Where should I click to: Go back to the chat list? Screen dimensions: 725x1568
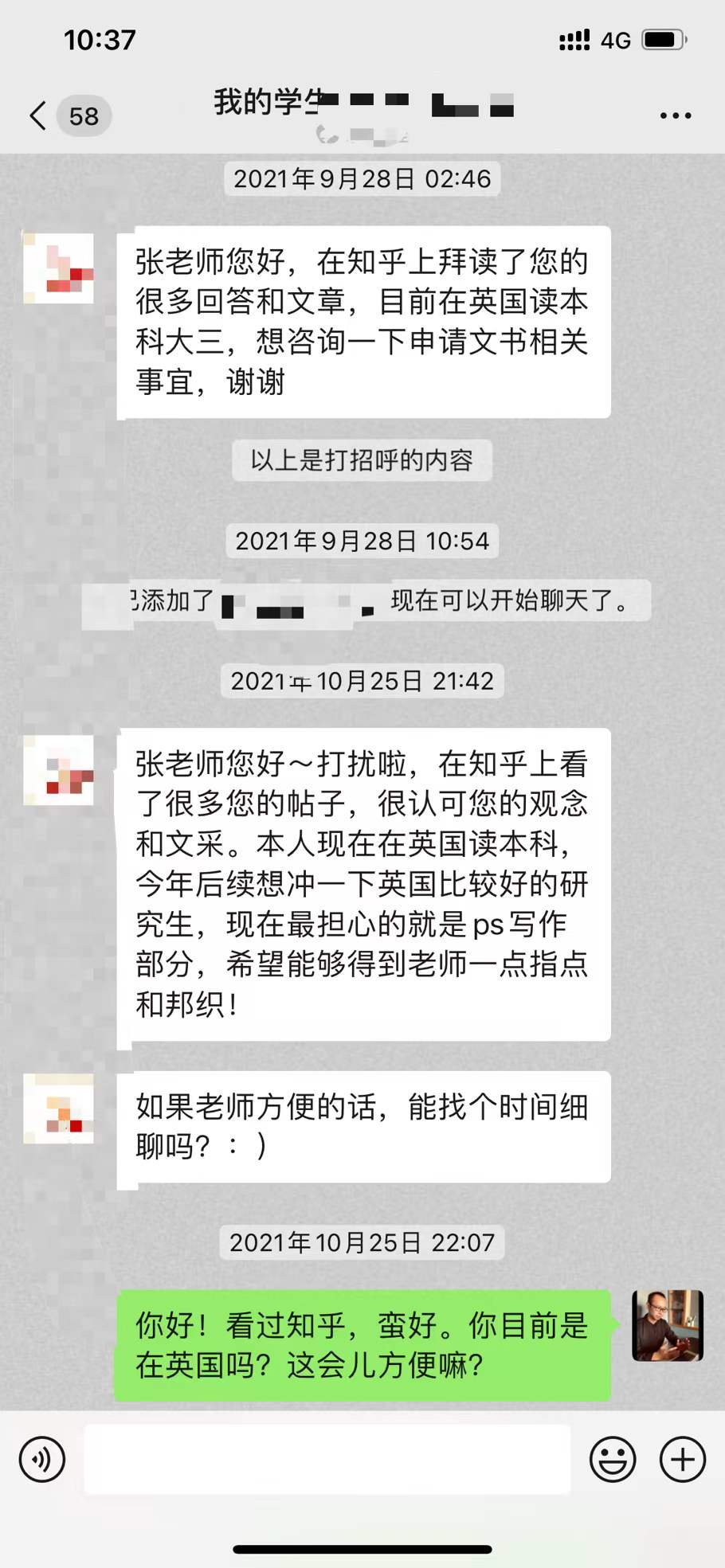[x=37, y=115]
